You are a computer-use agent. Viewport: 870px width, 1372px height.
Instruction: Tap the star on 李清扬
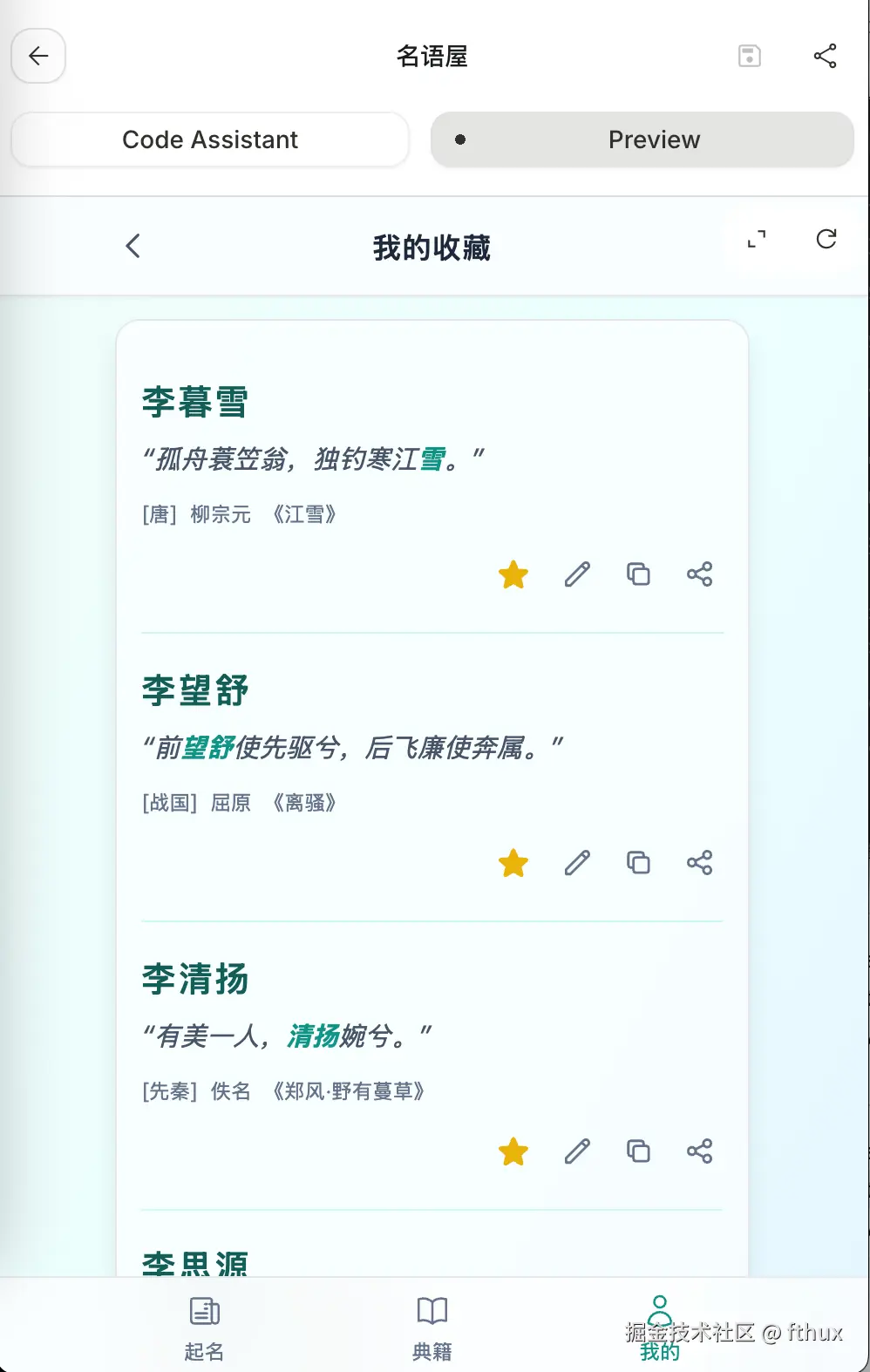[x=513, y=1151]
